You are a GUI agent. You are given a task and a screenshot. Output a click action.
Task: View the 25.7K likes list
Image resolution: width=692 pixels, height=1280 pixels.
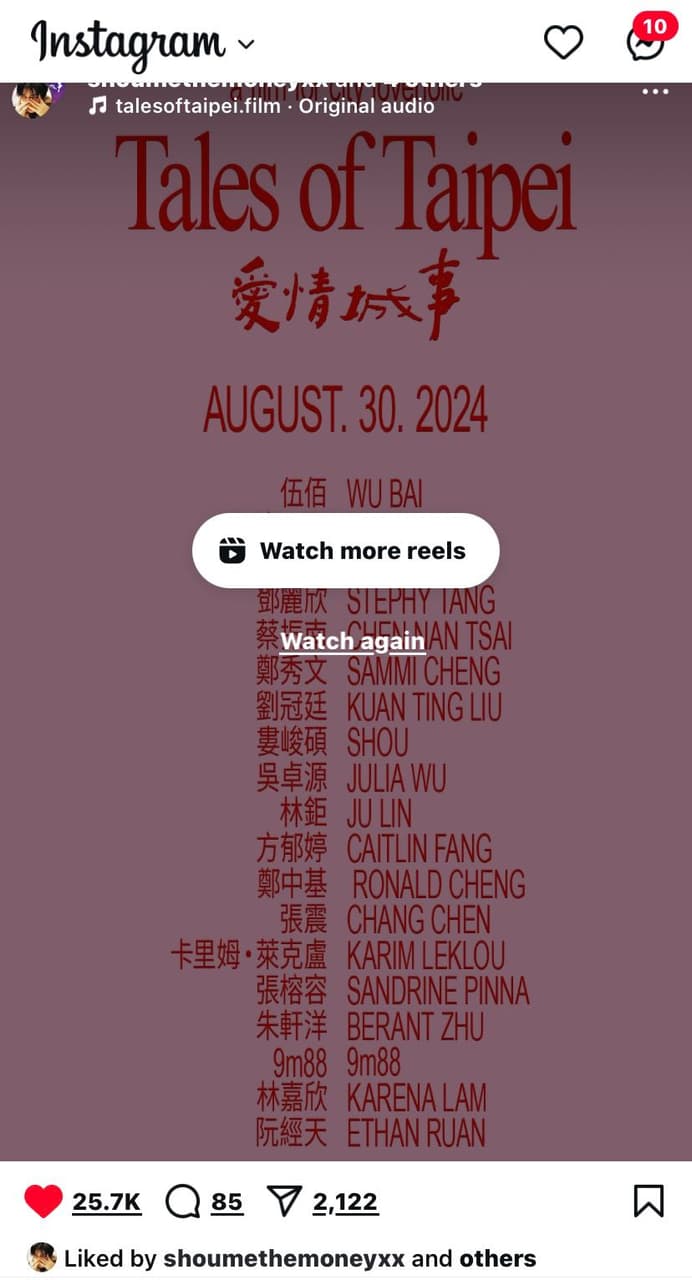(106, 1202)
